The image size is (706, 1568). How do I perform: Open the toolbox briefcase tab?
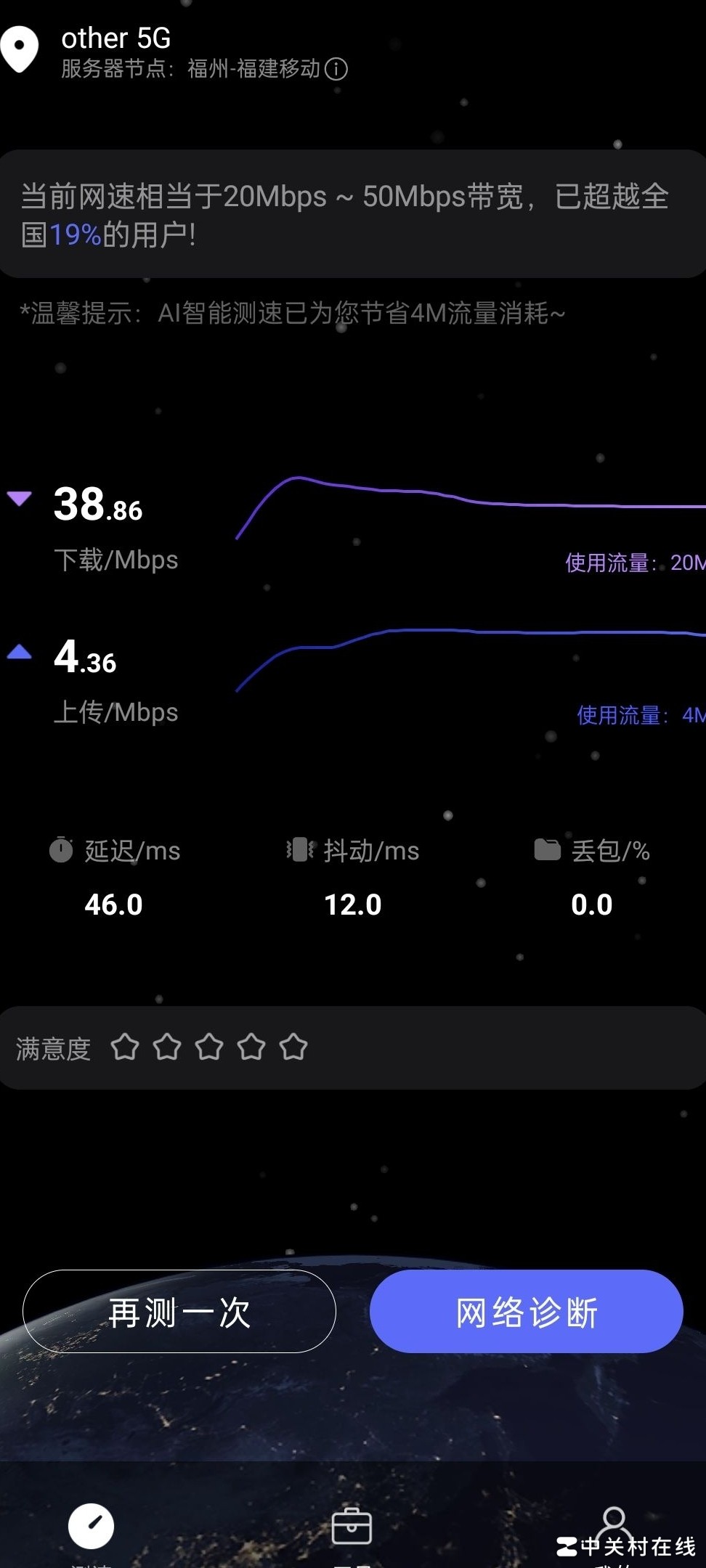(352, 1526)
